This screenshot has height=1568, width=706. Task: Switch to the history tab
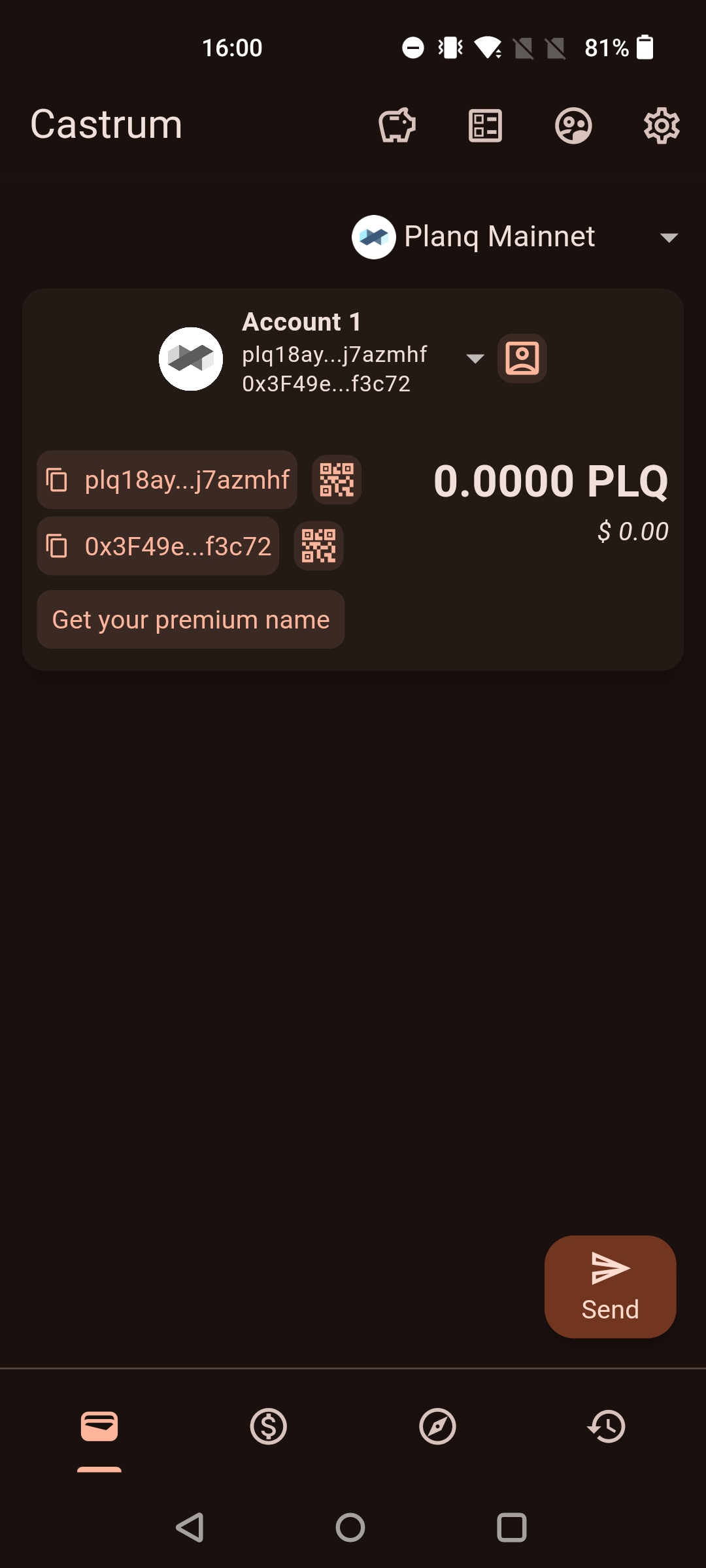607,1426
